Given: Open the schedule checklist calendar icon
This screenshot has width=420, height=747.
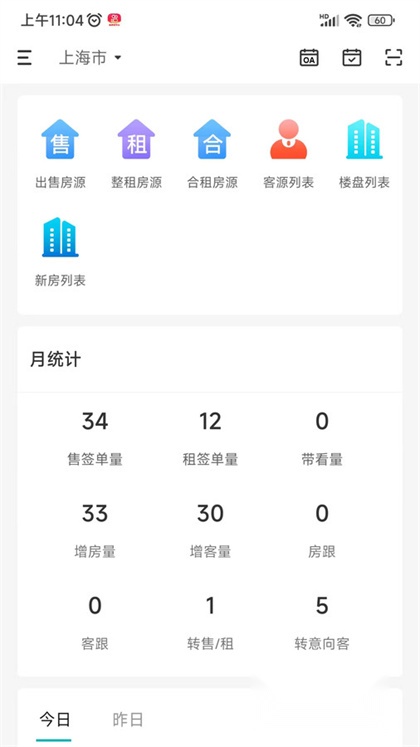Looking at the screenshot, I should point(352,58).
